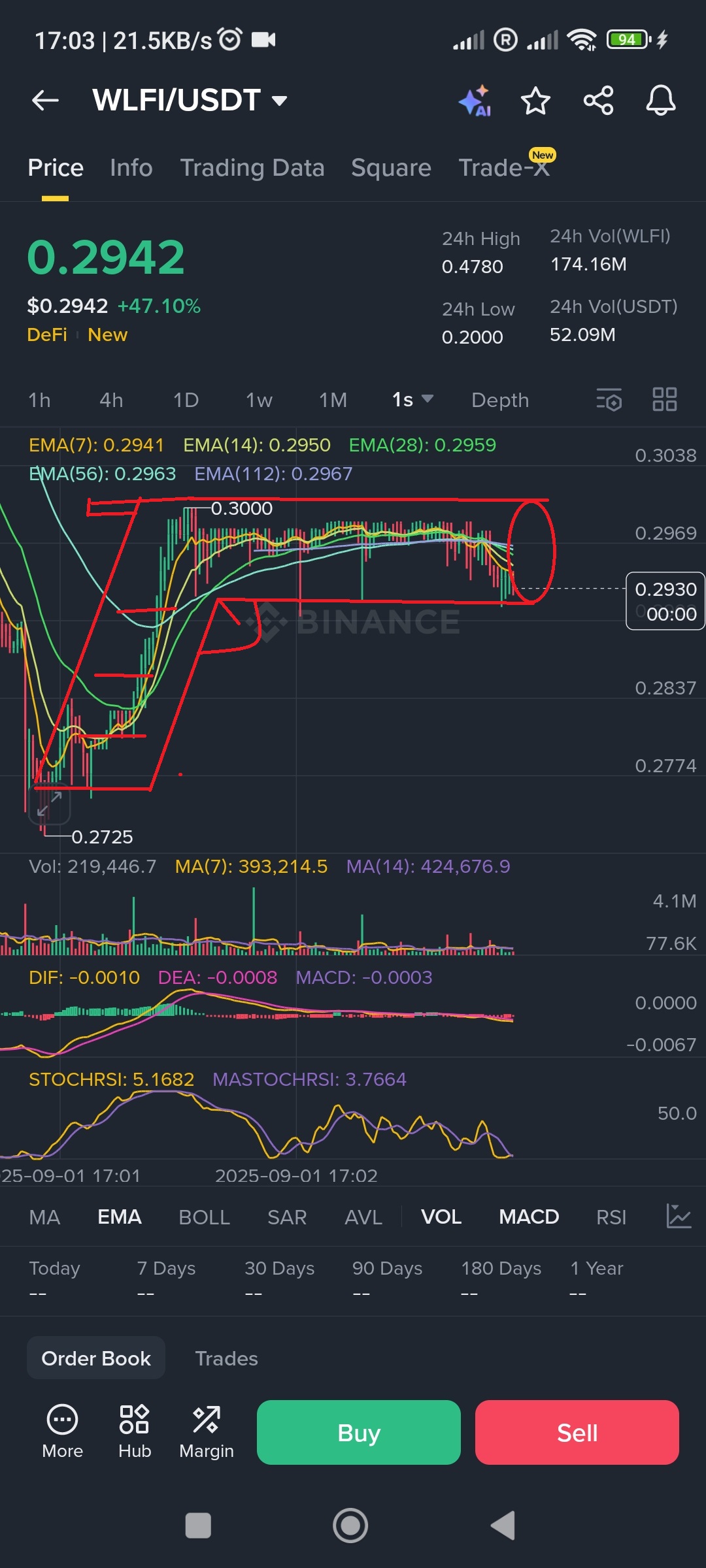Tap the green Buy button
706x1568 pixels.
tap(359, 1432)
